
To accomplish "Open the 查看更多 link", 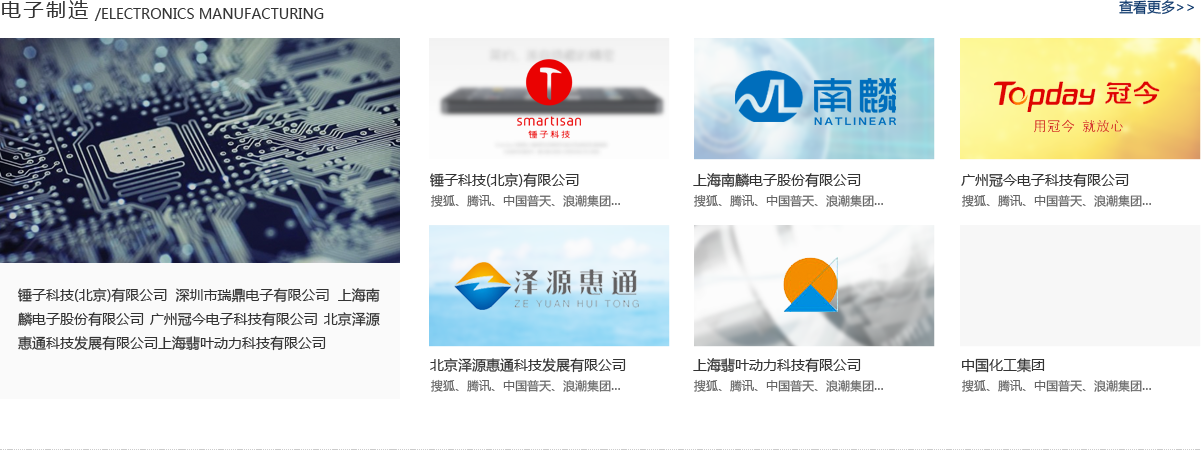I will [x=1156, y=8].
